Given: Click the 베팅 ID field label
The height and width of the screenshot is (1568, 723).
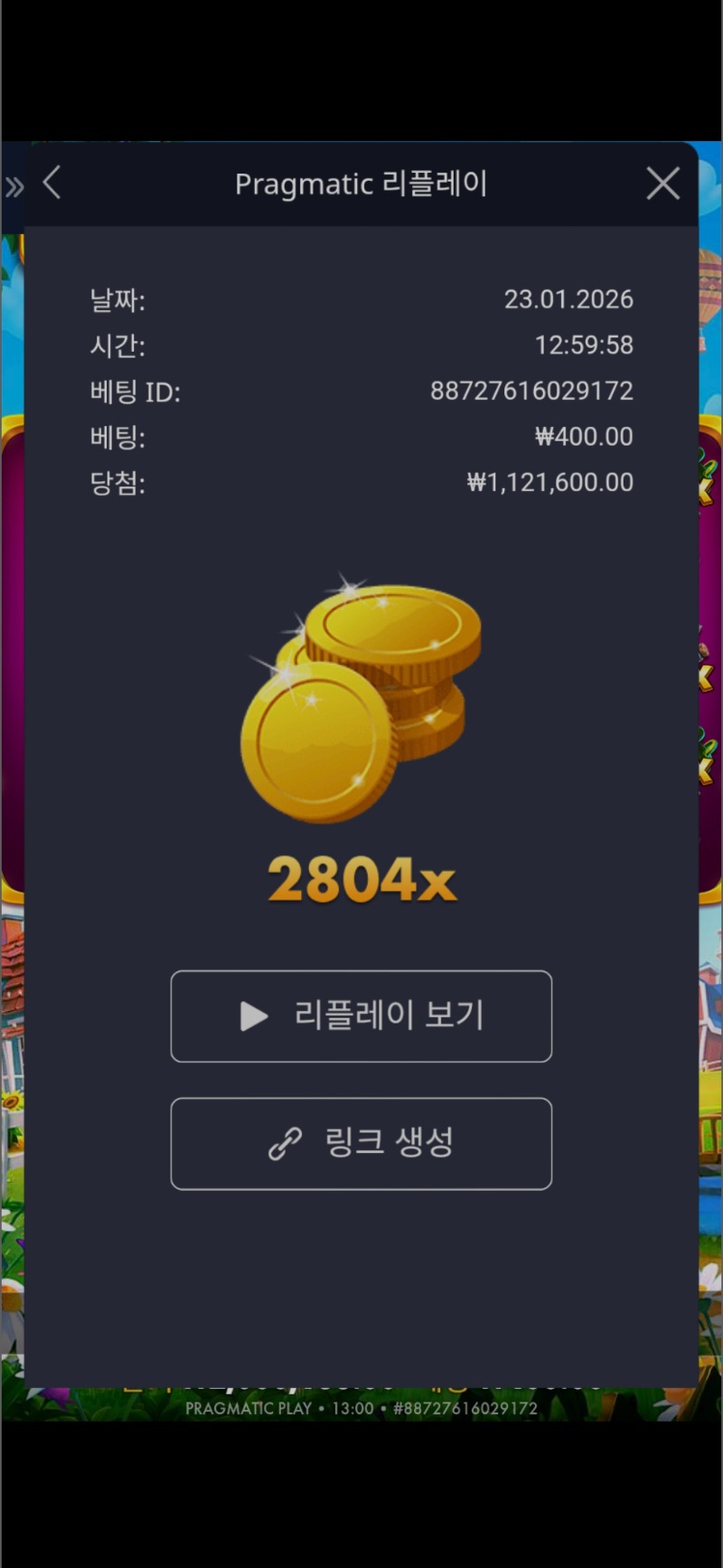Looking at the screenshot, I should pyautogui.click(x=134, y=391).
